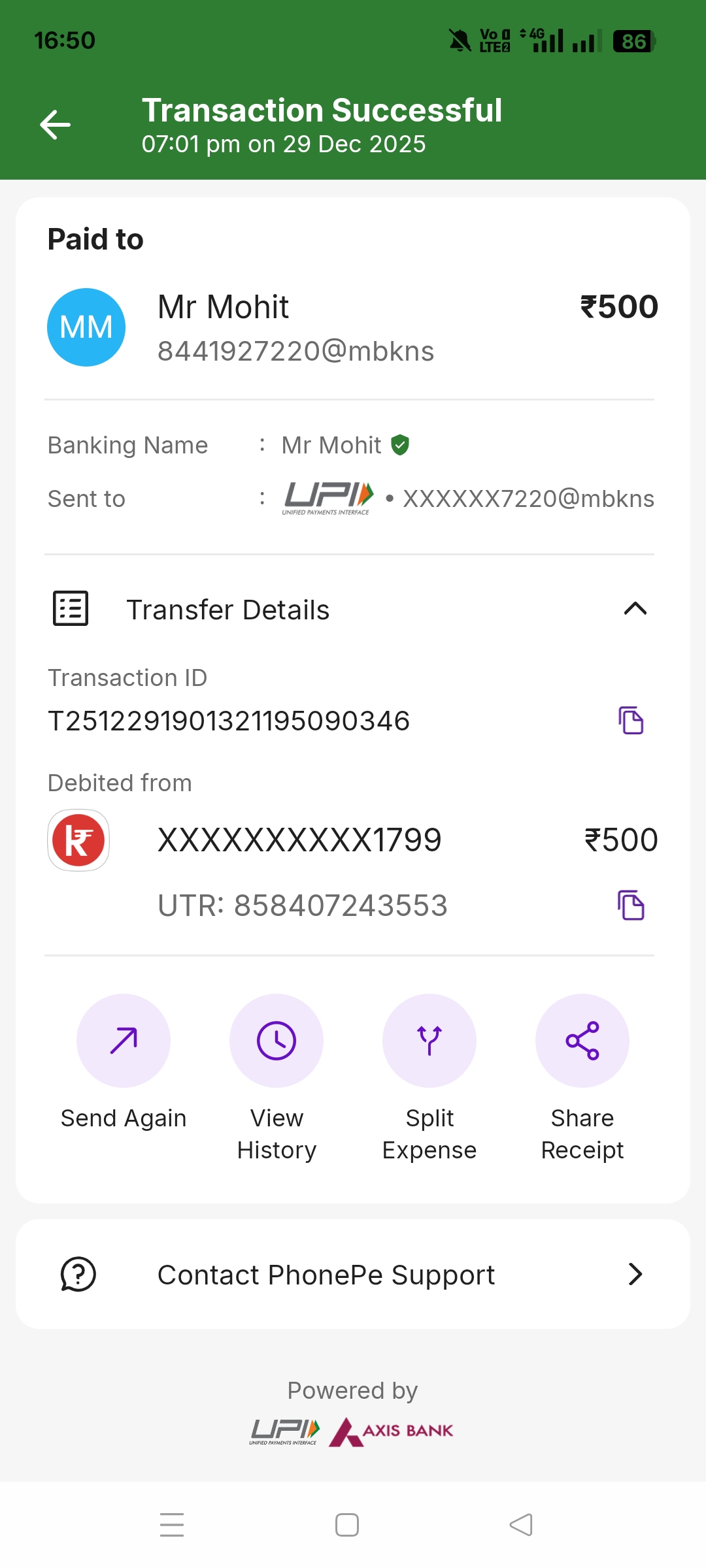
Task: Share Receipt of this transaction
Action: (582, 1041)
